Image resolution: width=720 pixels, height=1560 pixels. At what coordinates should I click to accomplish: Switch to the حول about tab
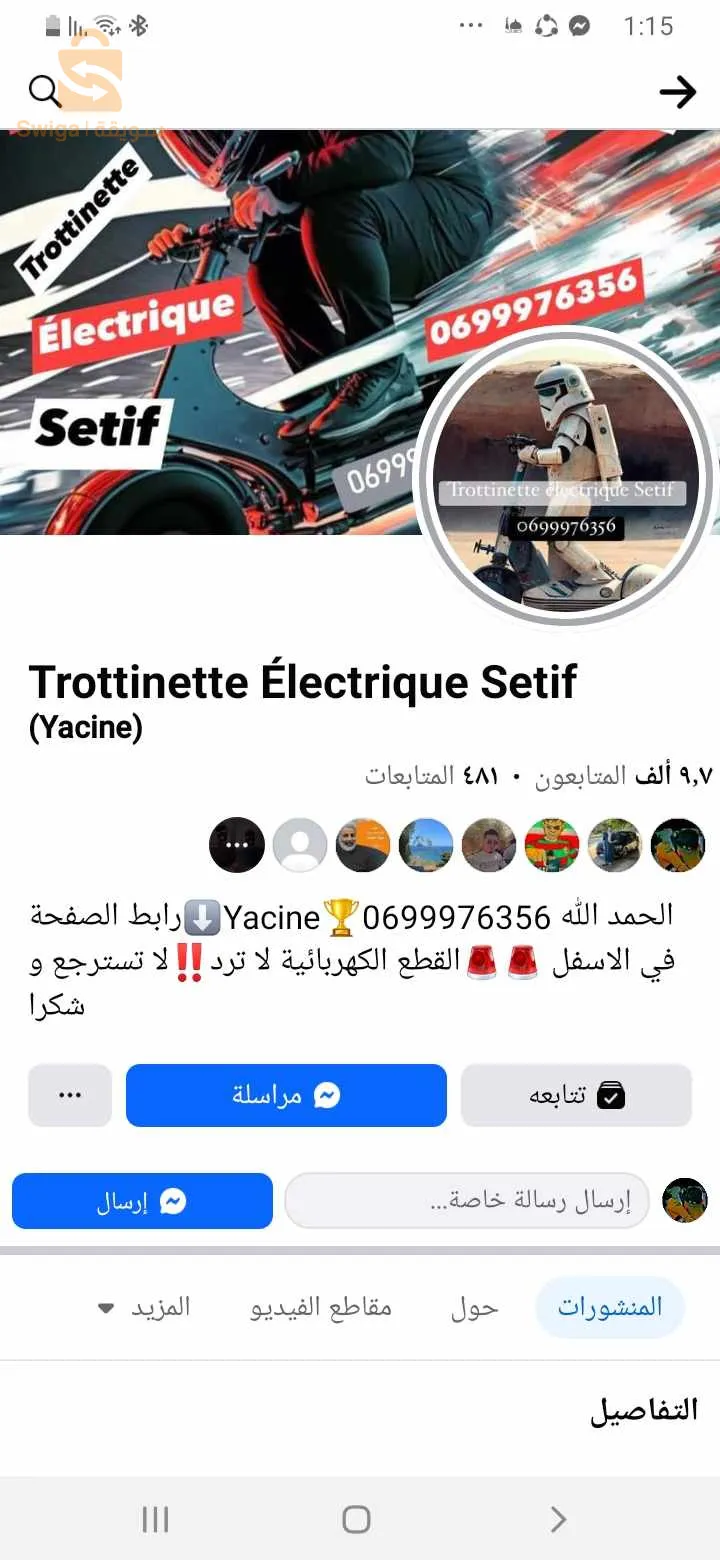tap(474, 1307)
